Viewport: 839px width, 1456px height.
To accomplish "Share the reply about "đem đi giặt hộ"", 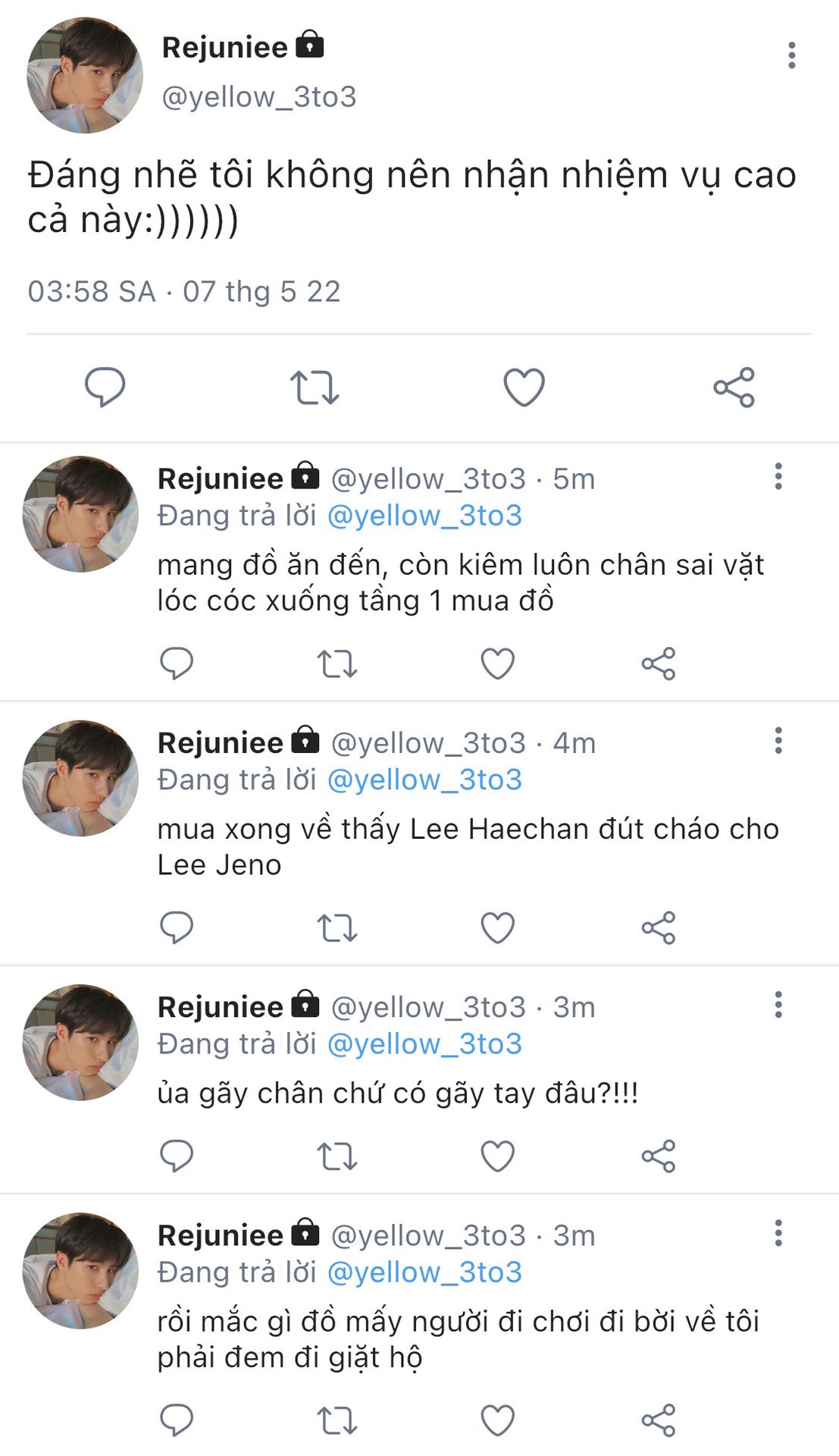I will [x=658, y=1420].
